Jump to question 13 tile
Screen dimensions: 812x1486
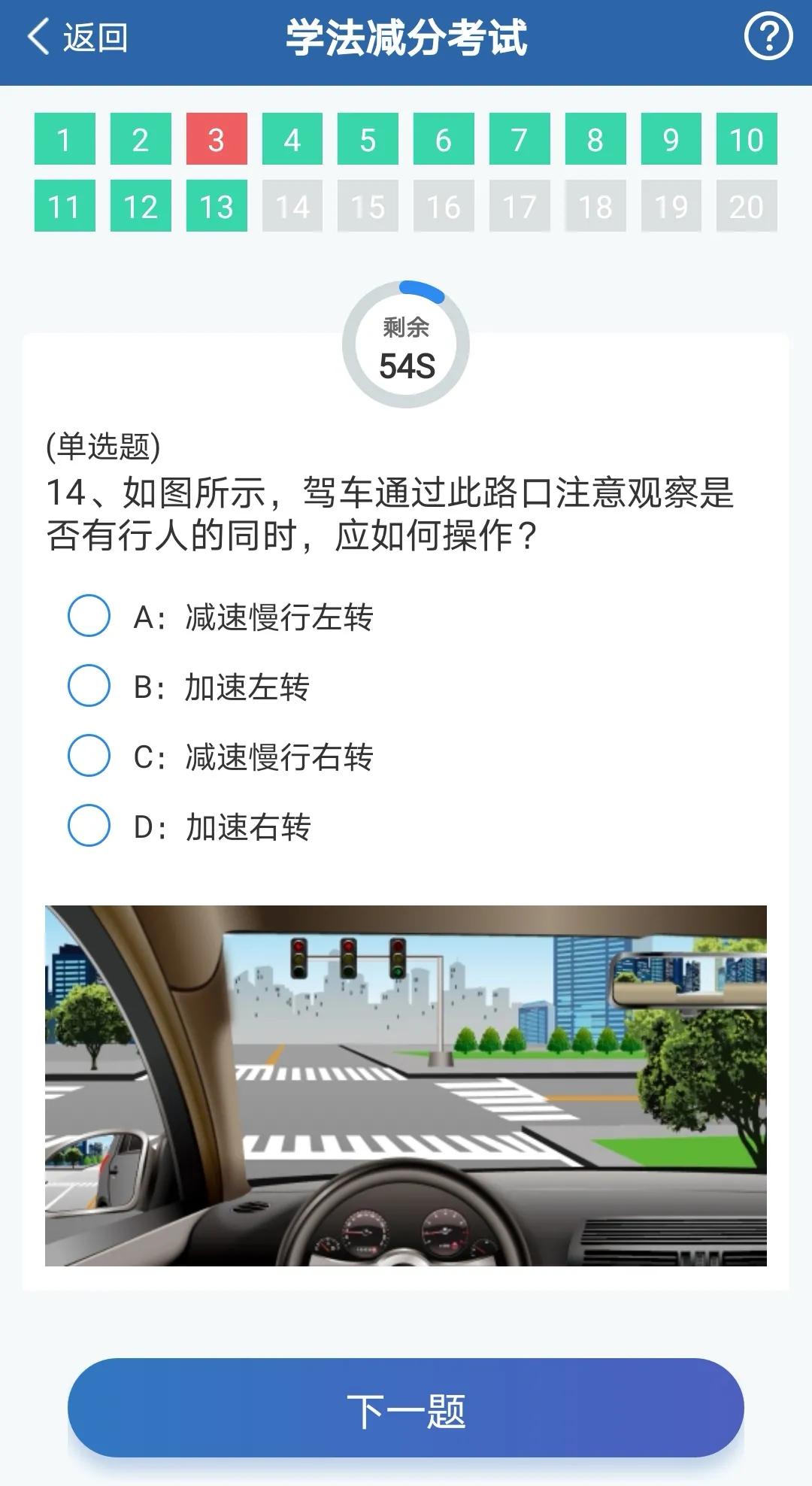click(x=216, y=205)
